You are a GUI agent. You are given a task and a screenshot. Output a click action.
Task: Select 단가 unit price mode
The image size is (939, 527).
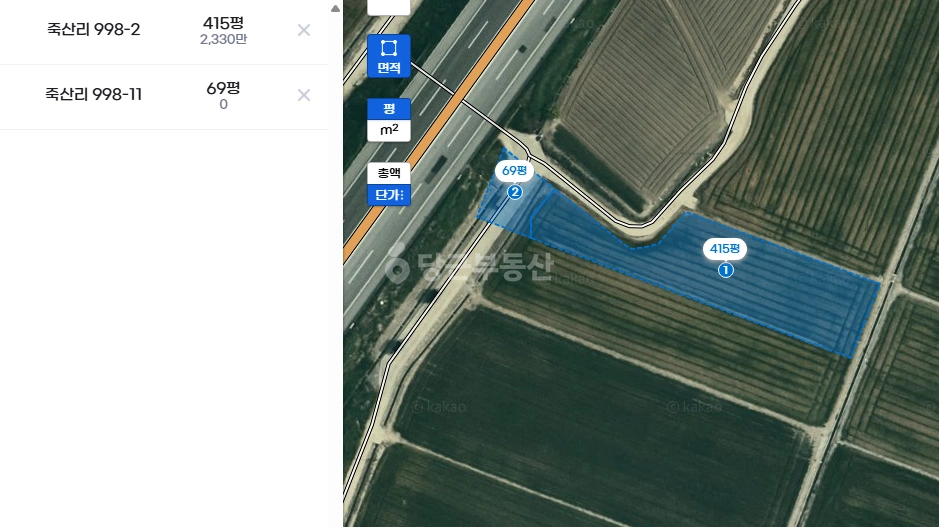pos(389,195)
